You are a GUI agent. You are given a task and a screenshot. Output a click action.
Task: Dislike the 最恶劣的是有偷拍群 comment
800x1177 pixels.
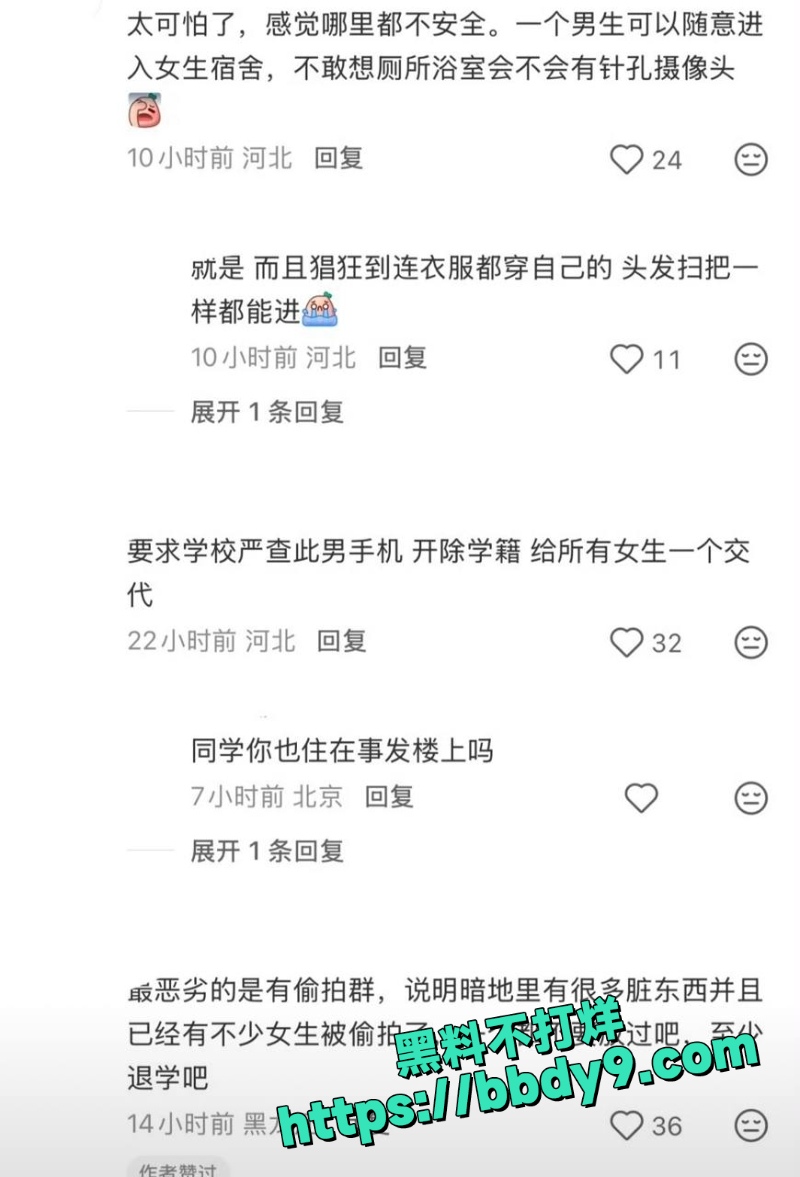(751, 1125)
